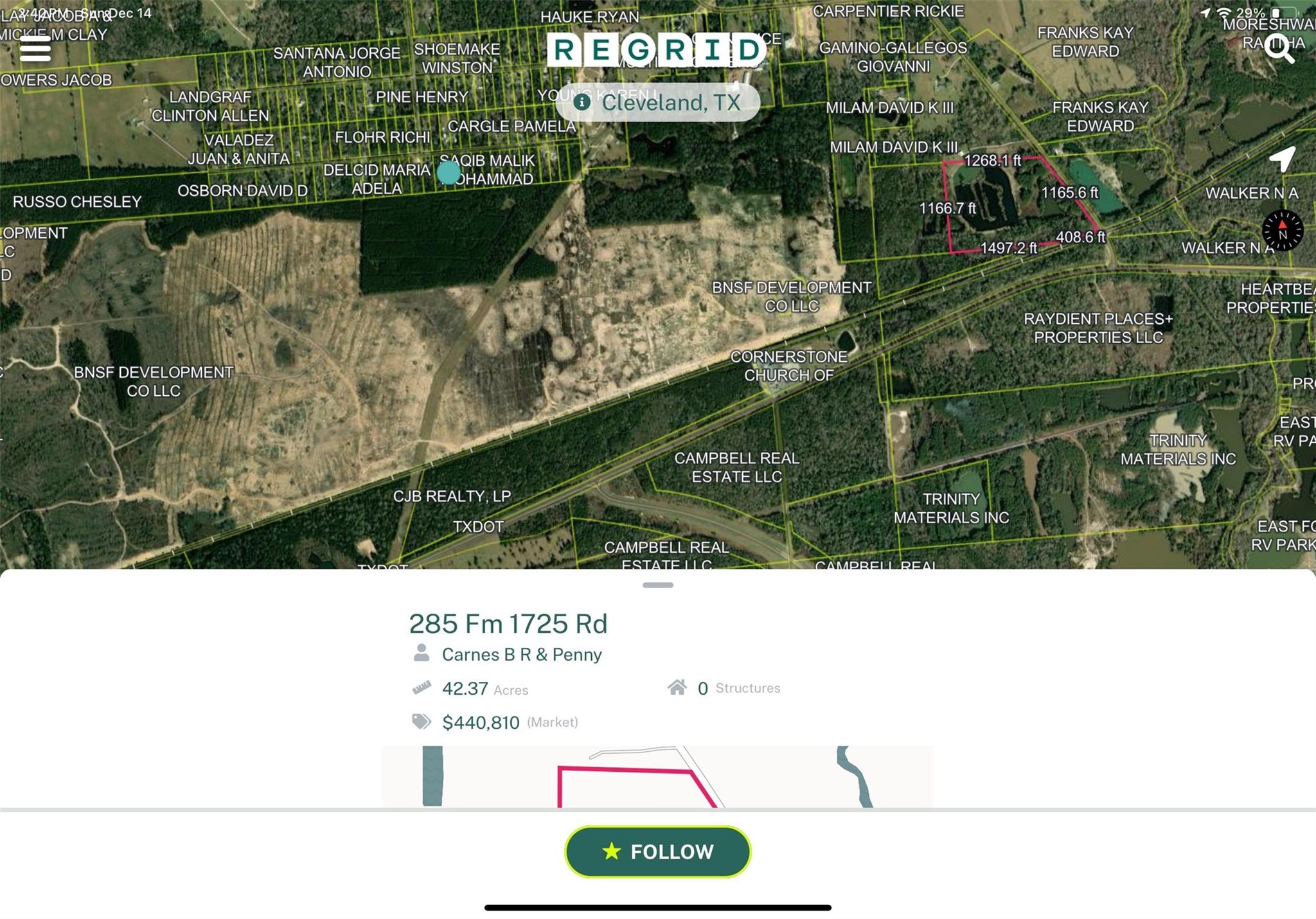Tap the panel's grab handle
This screenshot has width=1316, height=919.
657,585
